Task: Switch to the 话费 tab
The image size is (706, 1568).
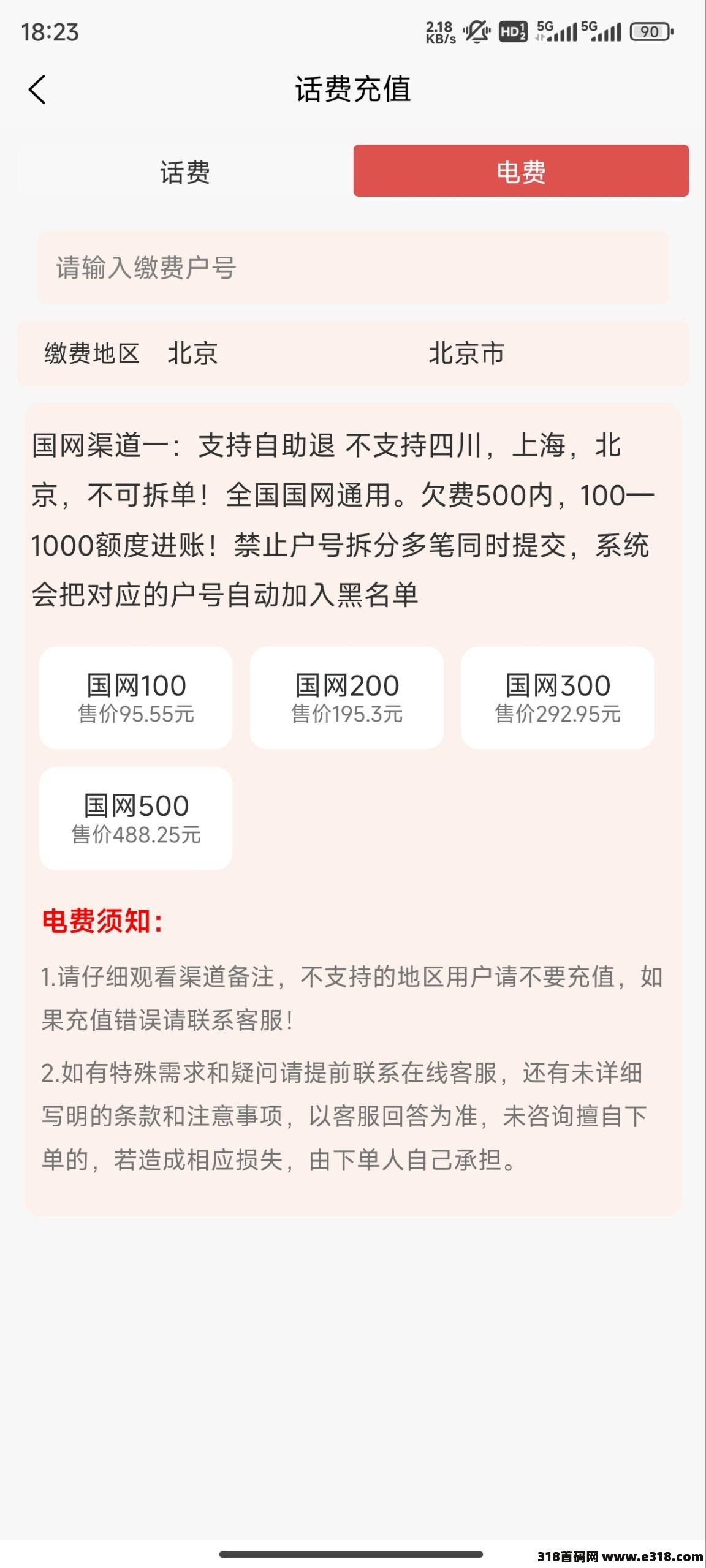Action: 185,171
